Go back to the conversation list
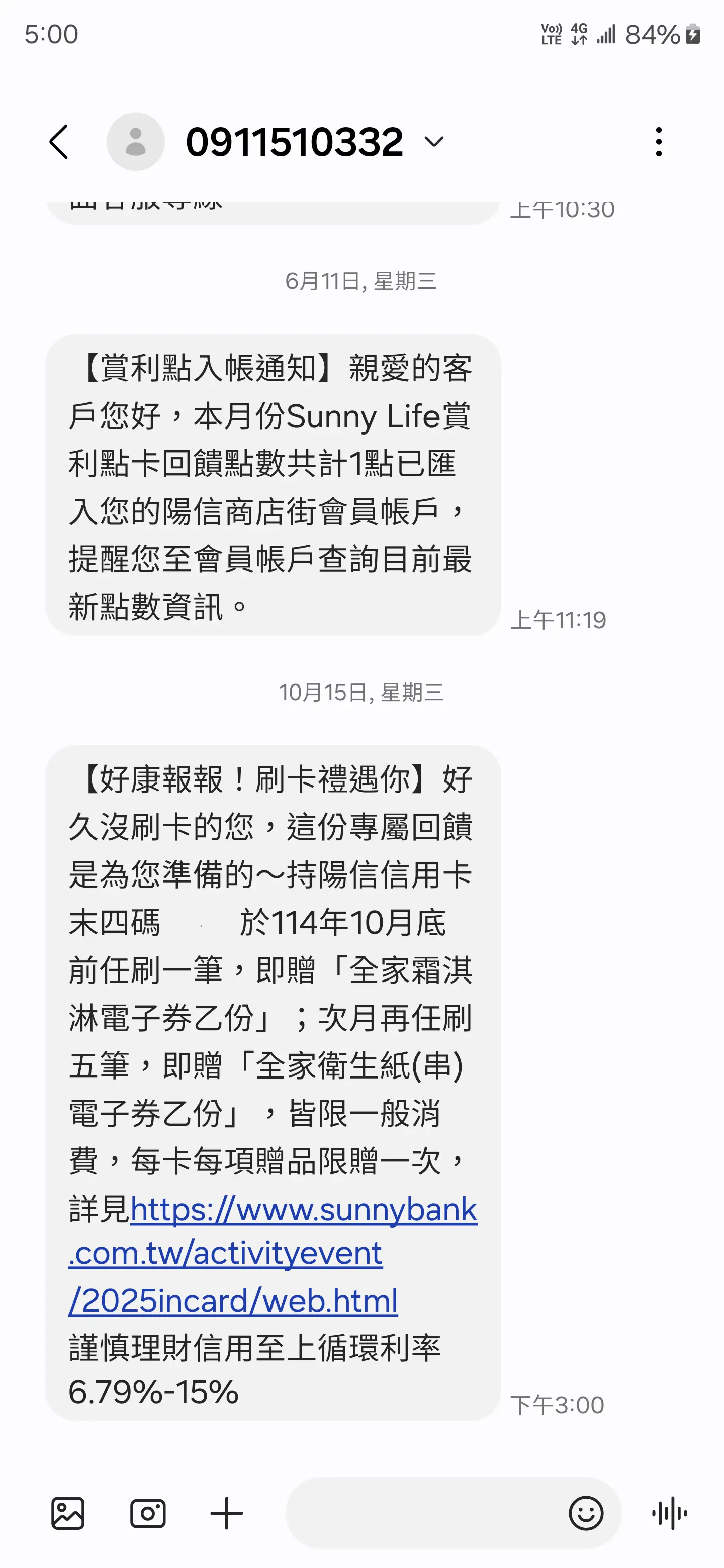 pos(59,142)
